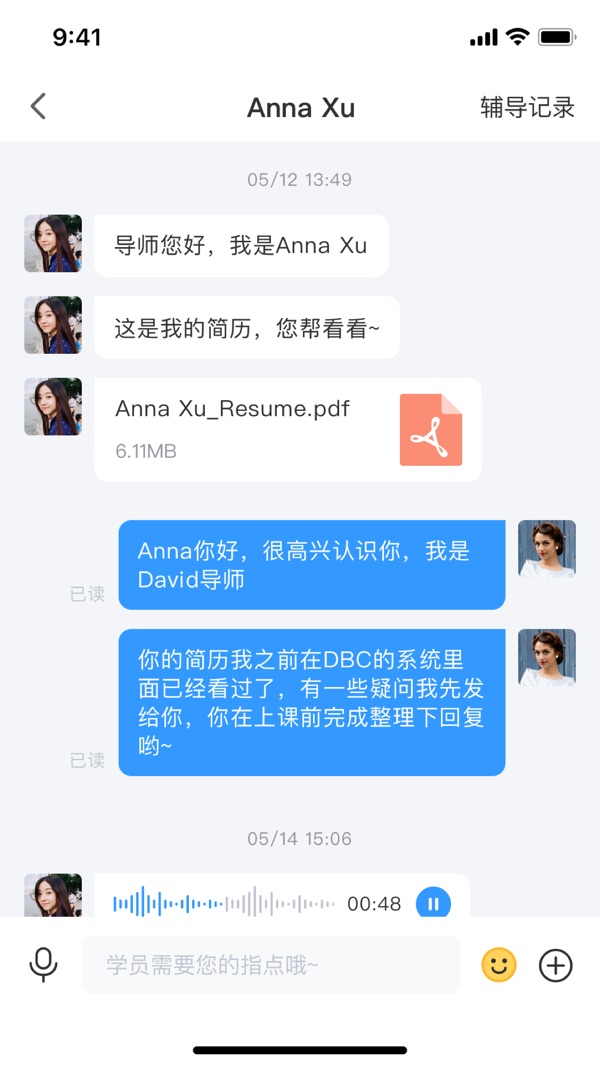Image resolution: width=600 pixels, height=1067 pixels.
Task: View David's avatar beside Anna你好 message
Action: coord(546,549)
